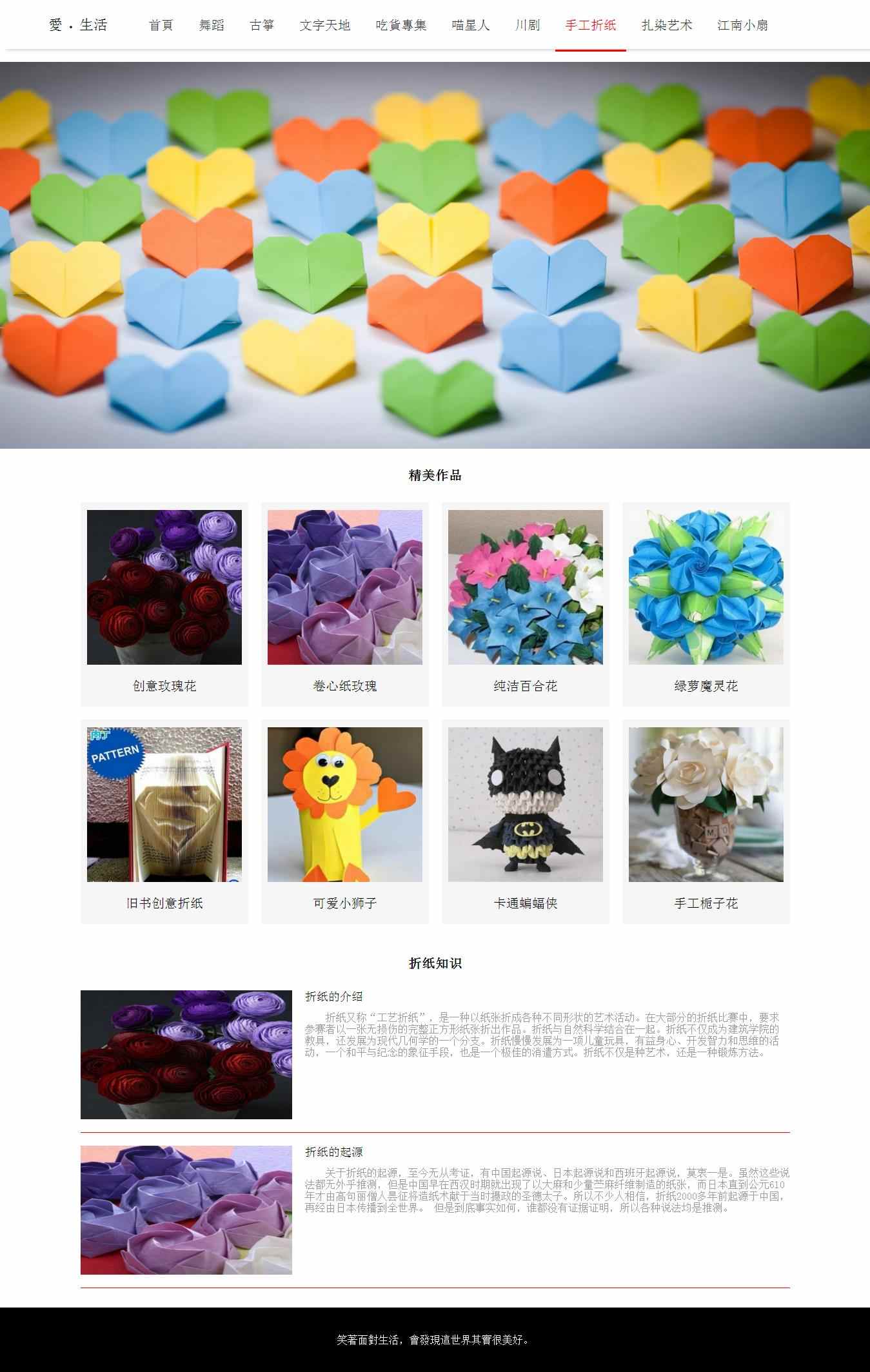Select 吃貨專集 in the top navigation

tap(401, 25)
